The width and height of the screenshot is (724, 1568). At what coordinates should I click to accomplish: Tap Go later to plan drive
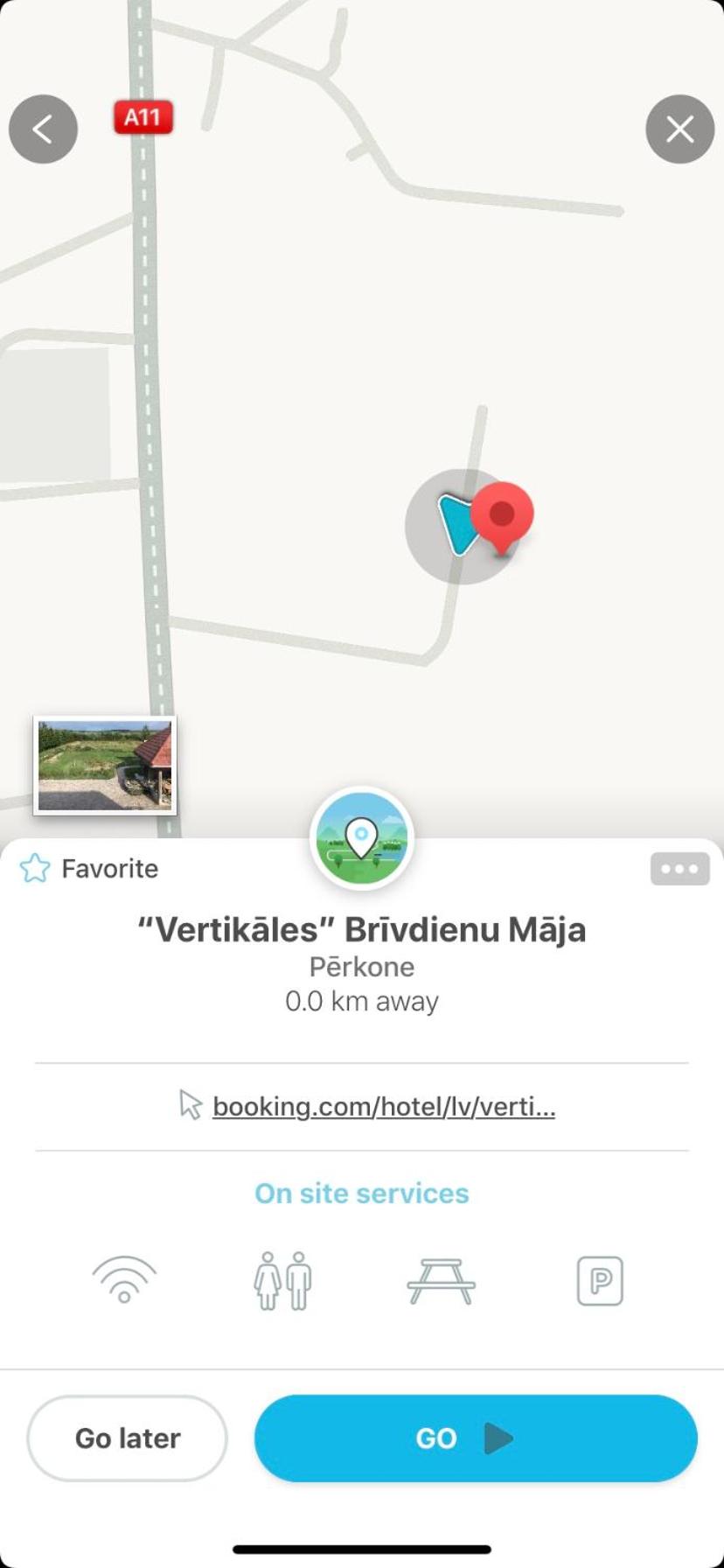click(x=128, y=1438)
